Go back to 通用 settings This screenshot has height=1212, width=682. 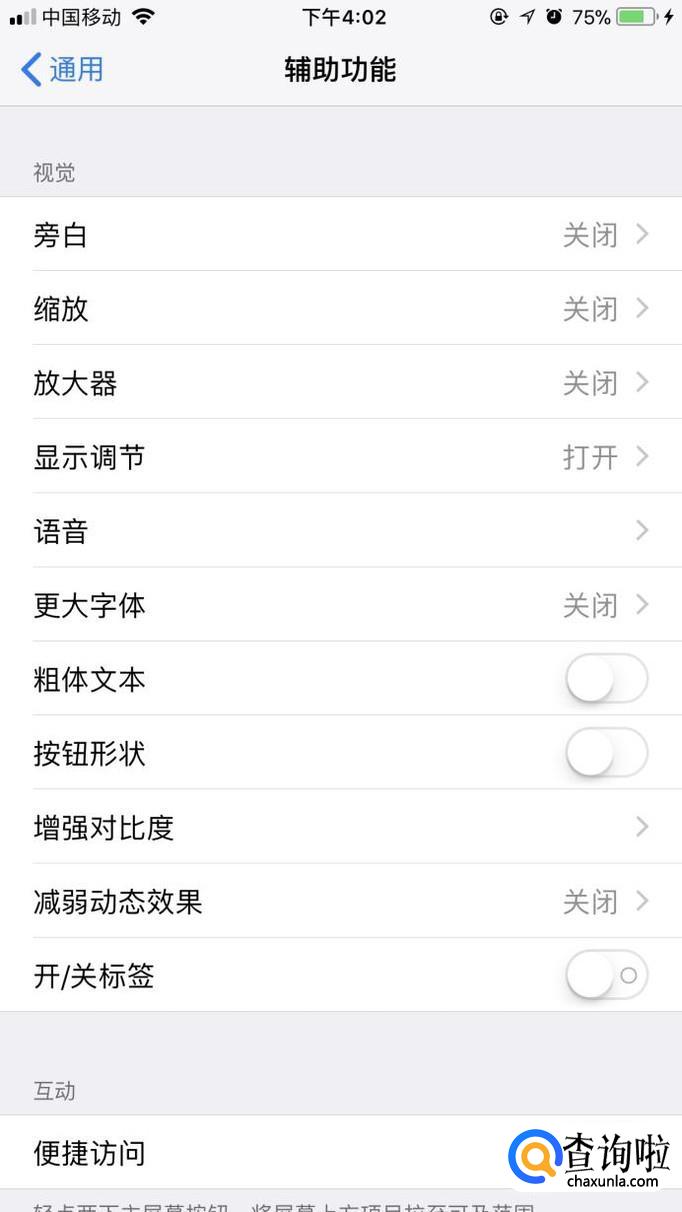(62, 70)
